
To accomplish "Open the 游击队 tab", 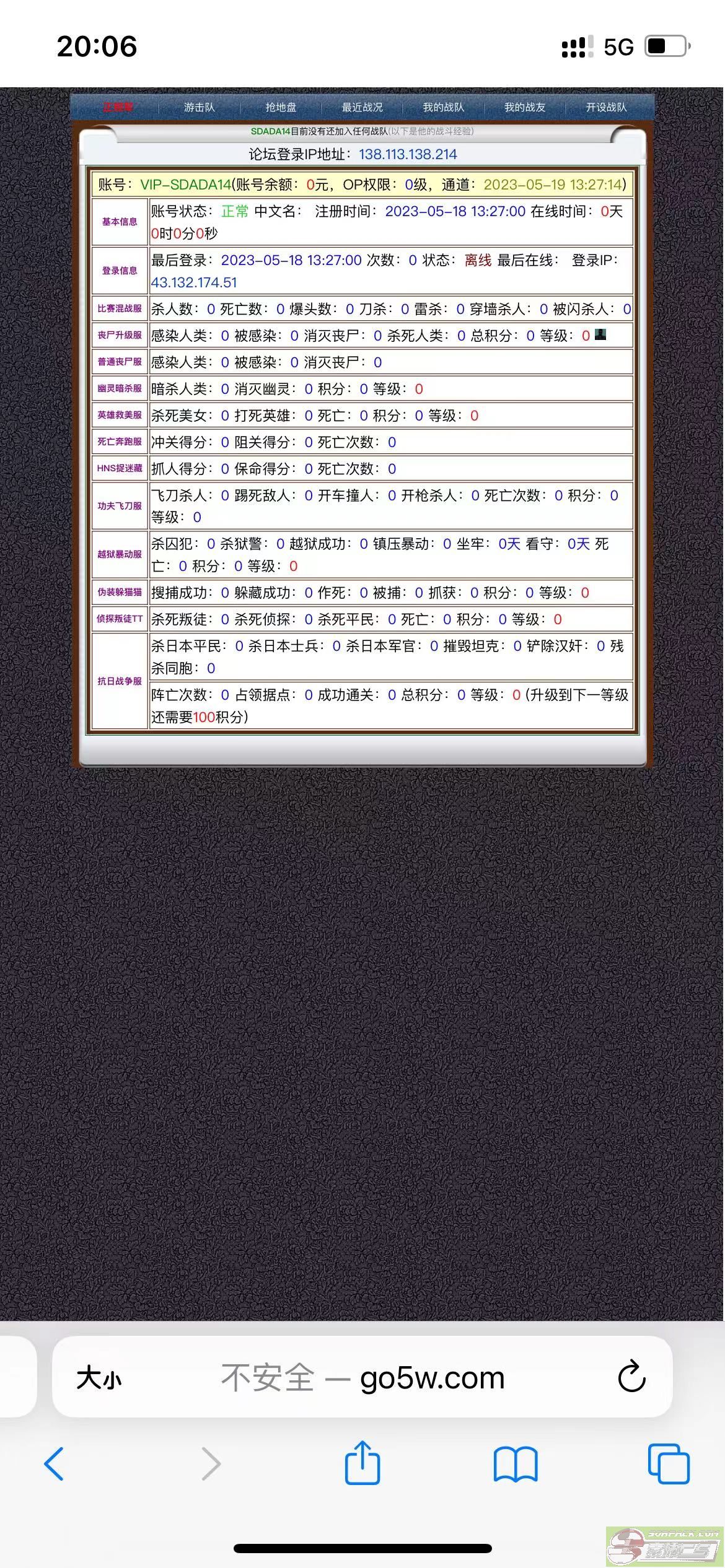I will pos(199,107).
